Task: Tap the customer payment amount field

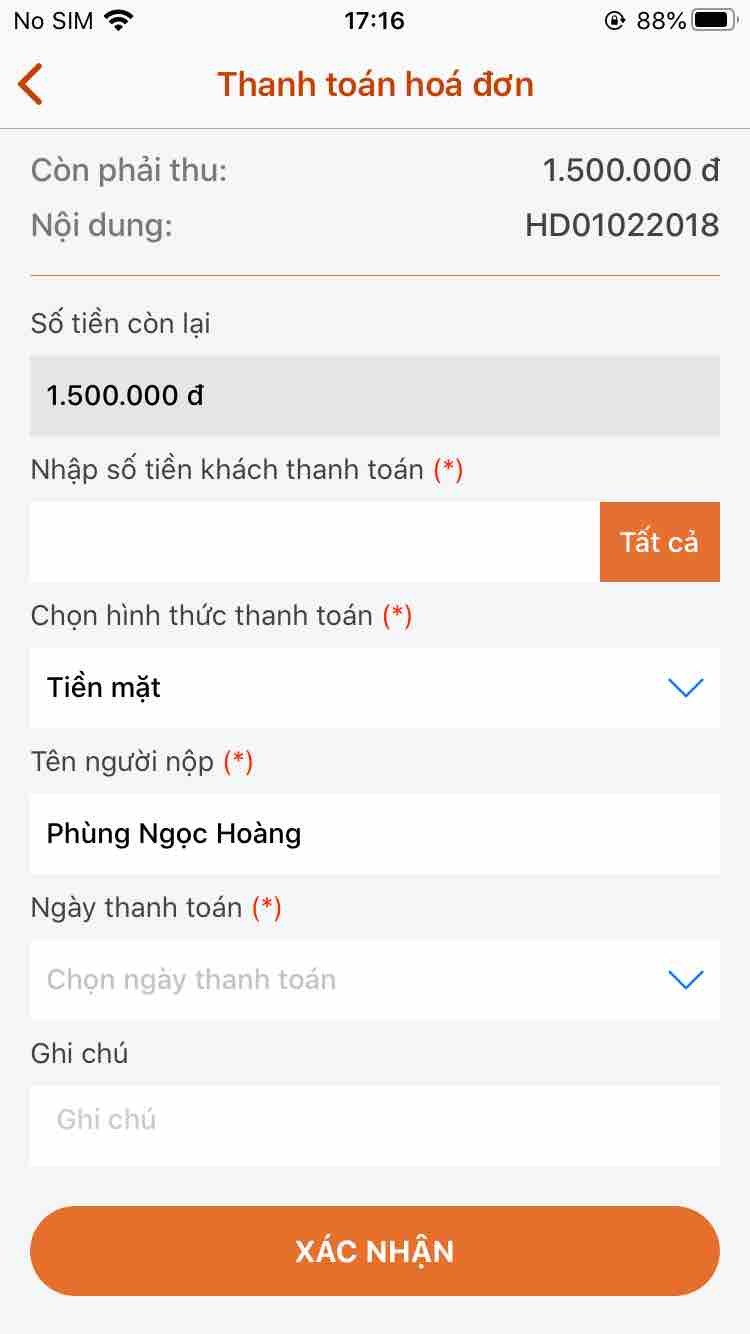Action: [314, 542]
